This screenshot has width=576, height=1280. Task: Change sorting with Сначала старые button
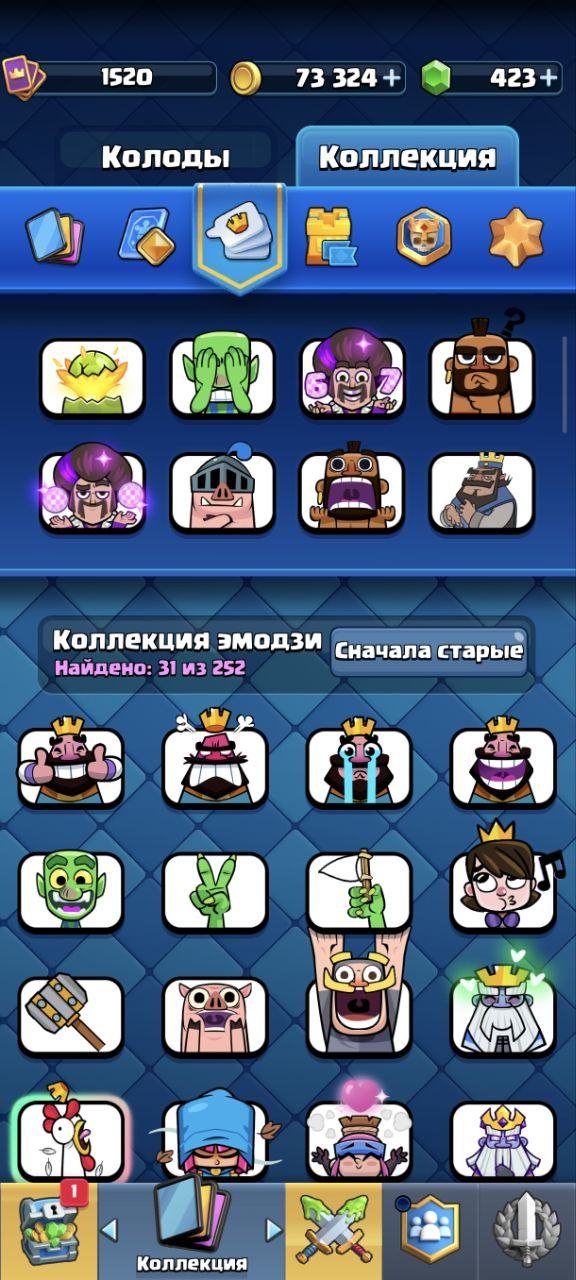coord(429,652)
